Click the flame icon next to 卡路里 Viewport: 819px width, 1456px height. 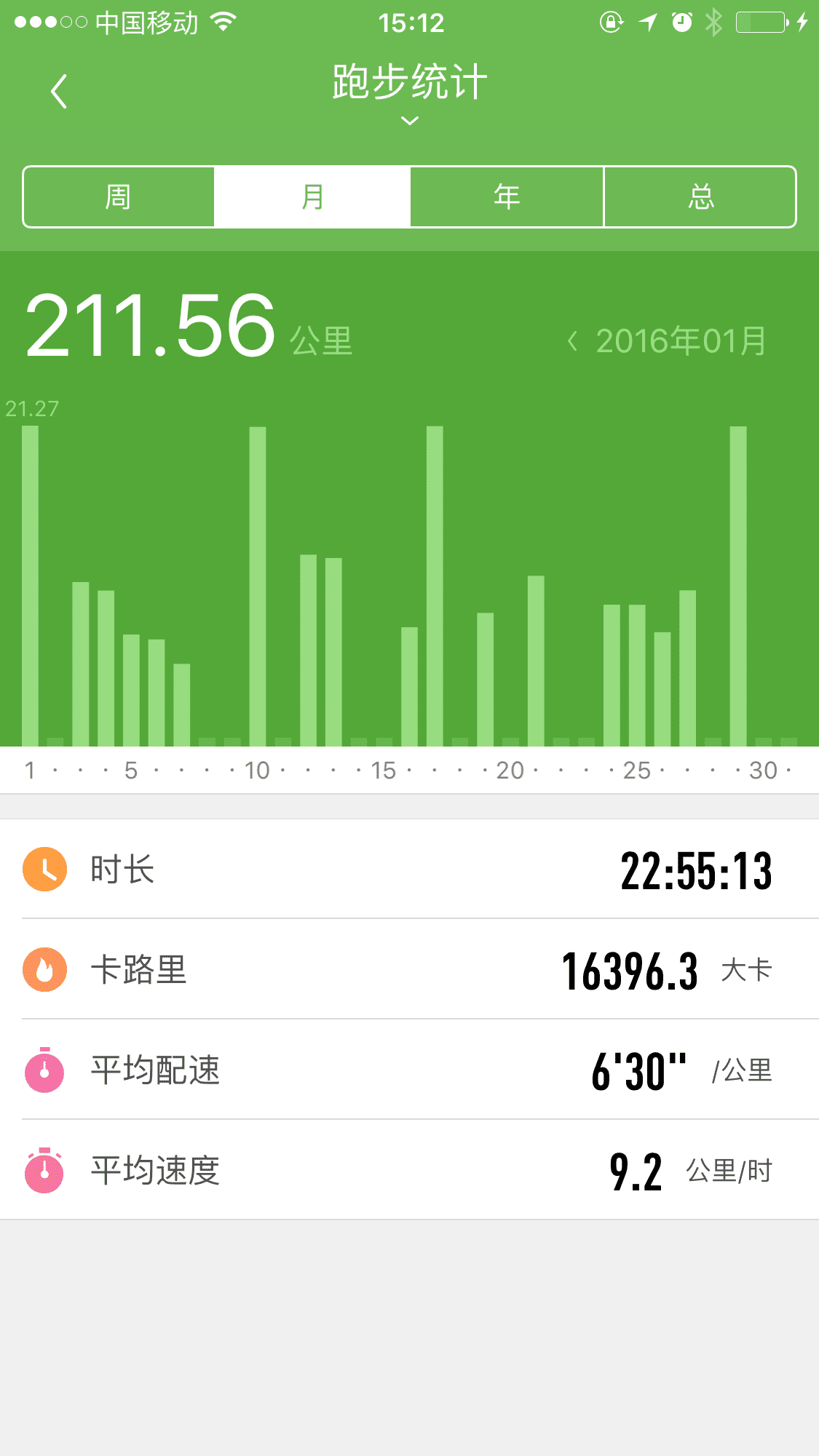point(44,969)
